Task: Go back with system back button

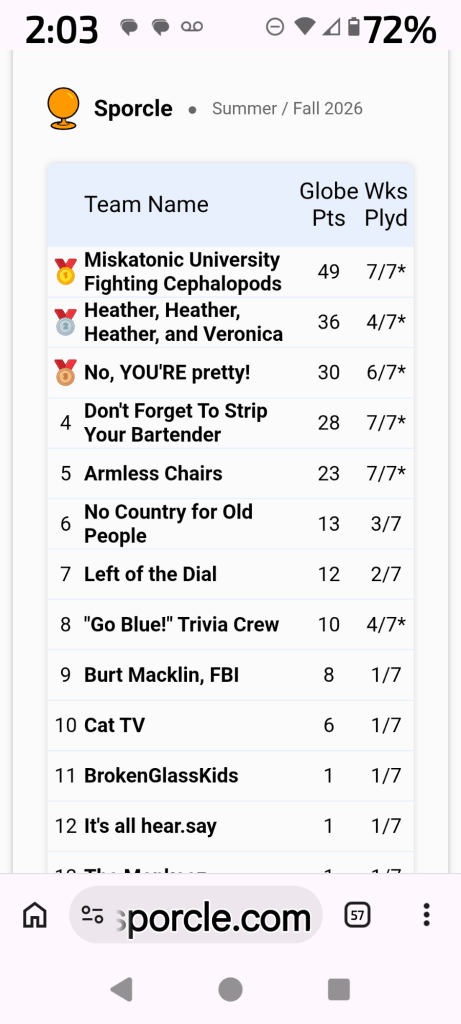Action: pos(122,989)
